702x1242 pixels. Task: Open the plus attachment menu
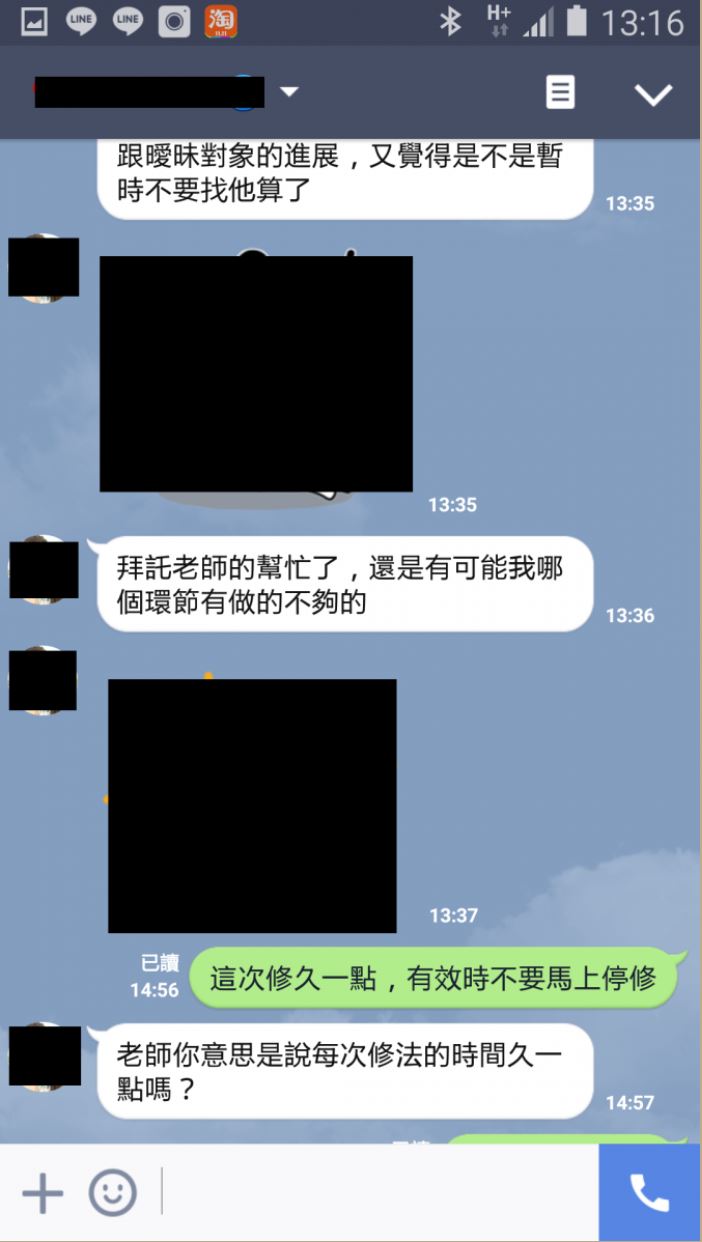(42, 1193)
